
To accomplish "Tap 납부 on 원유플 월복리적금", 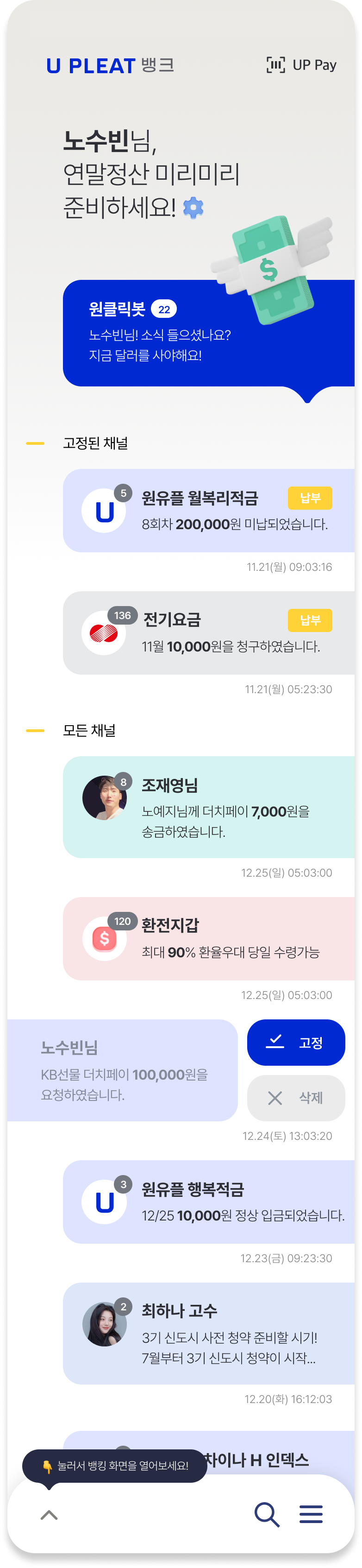I will (310, 498).
